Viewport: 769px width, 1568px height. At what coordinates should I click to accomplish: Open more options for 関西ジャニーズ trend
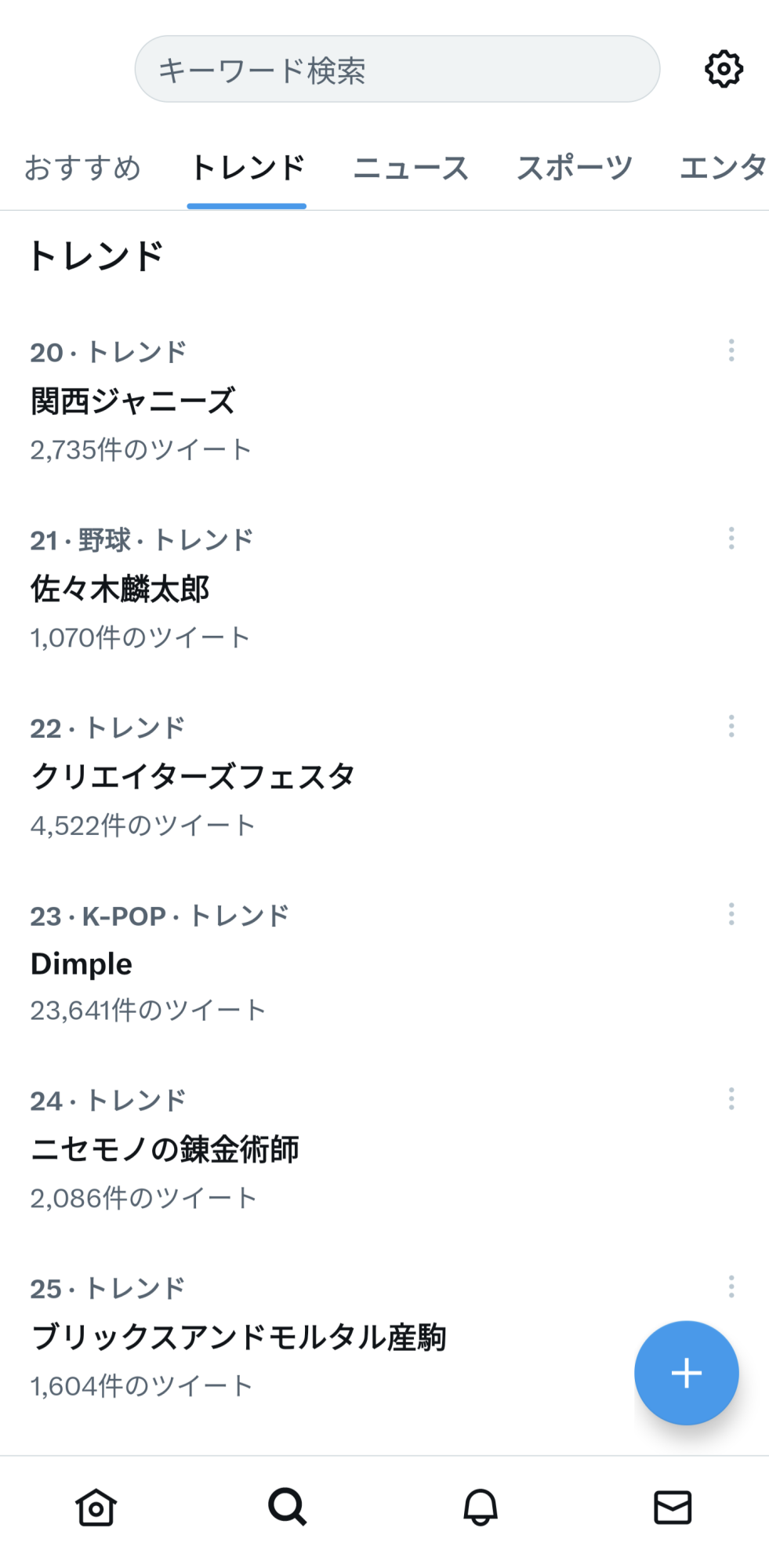[731, 350]
